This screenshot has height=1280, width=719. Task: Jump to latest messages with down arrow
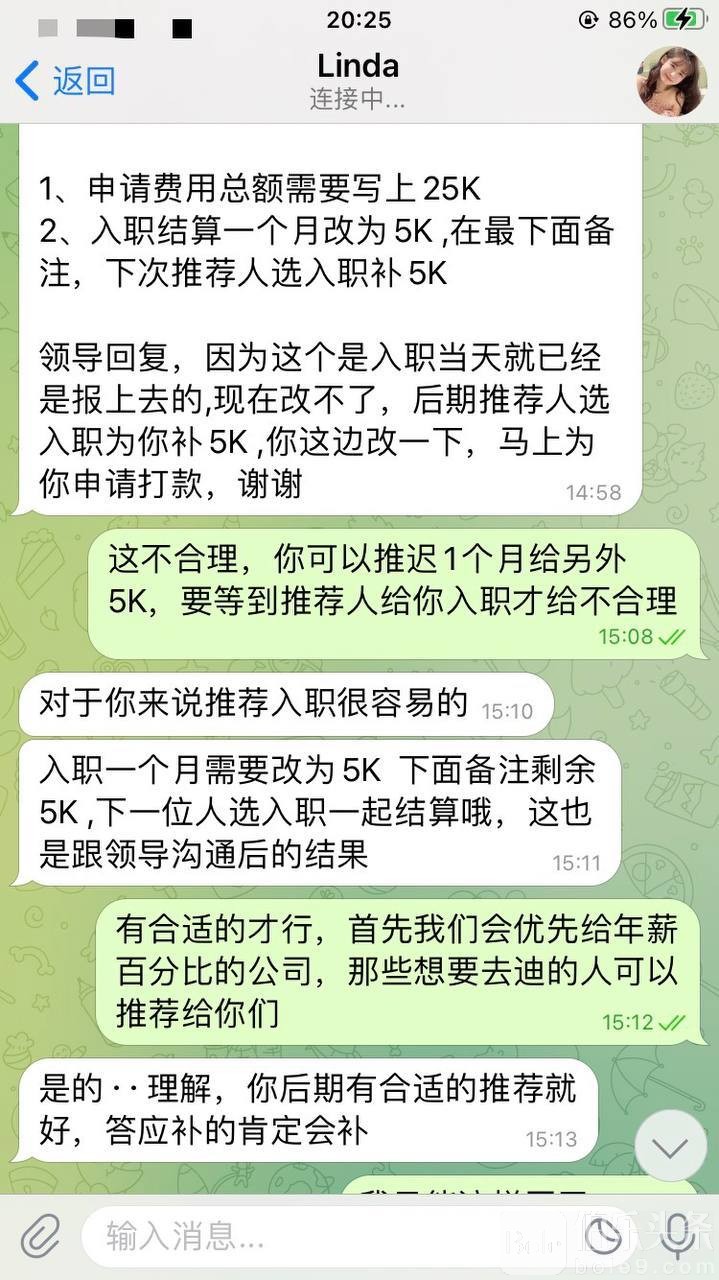pos(671,1144)
